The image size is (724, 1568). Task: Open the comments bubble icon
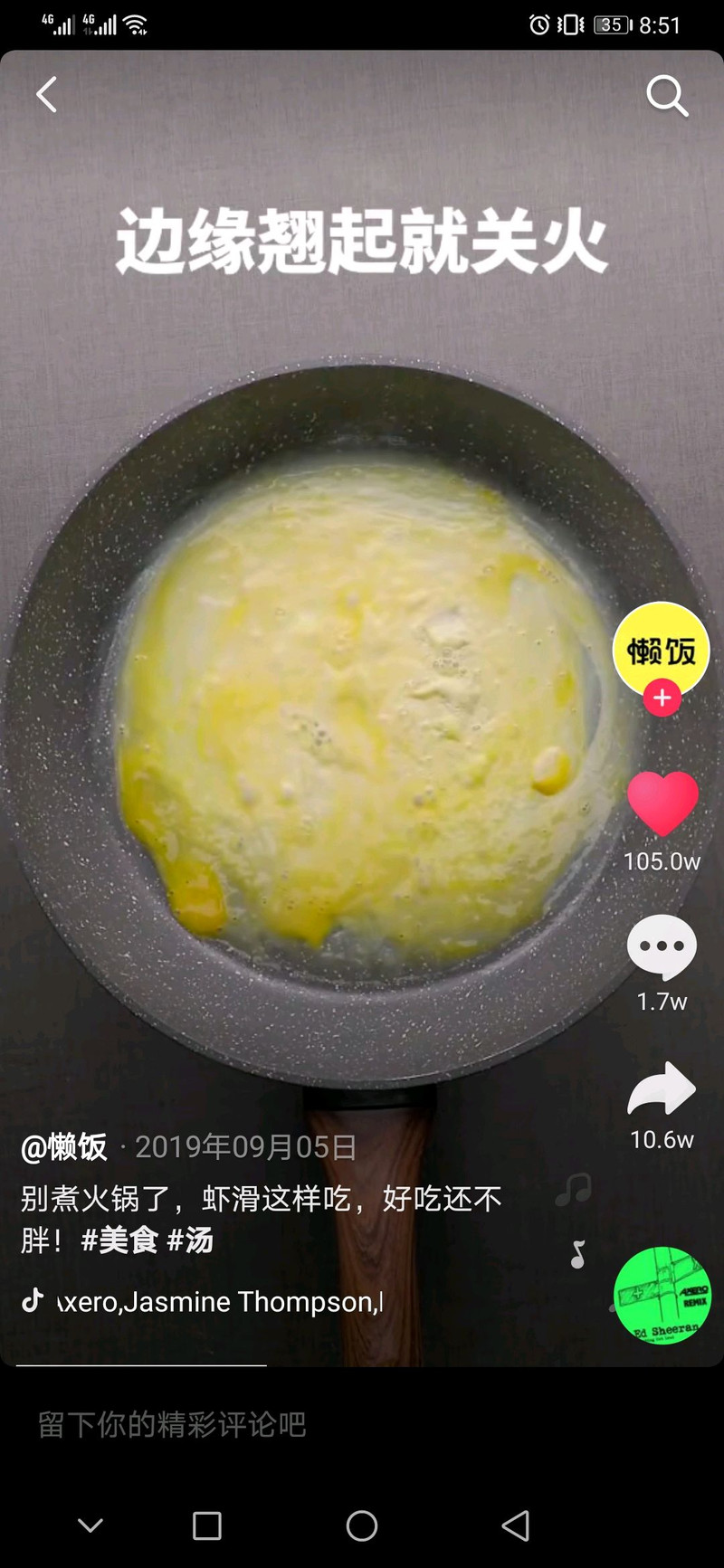click(662, 946)
